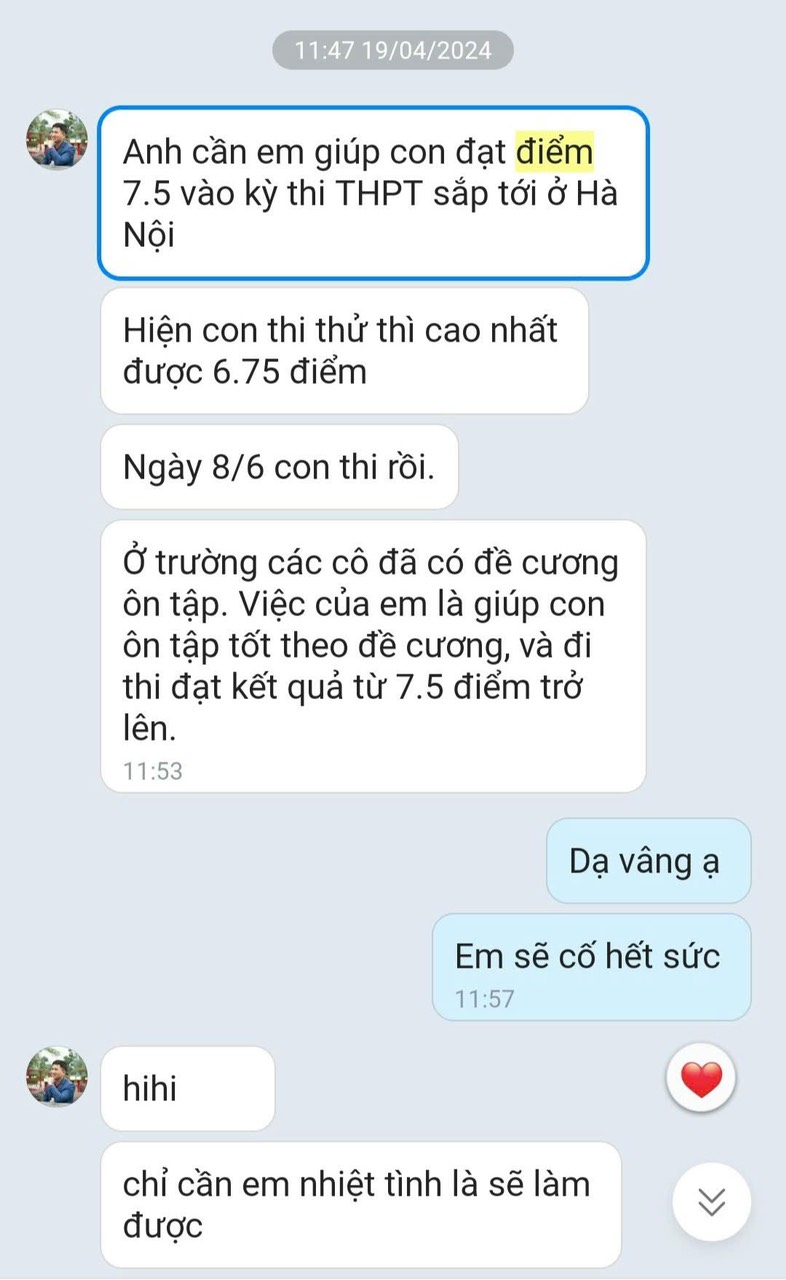The height and width of the screenshot is (1280, 786).
Task: Open sender's avatar beside the first message
Action: pyautogui.click(x=56, y=140)
